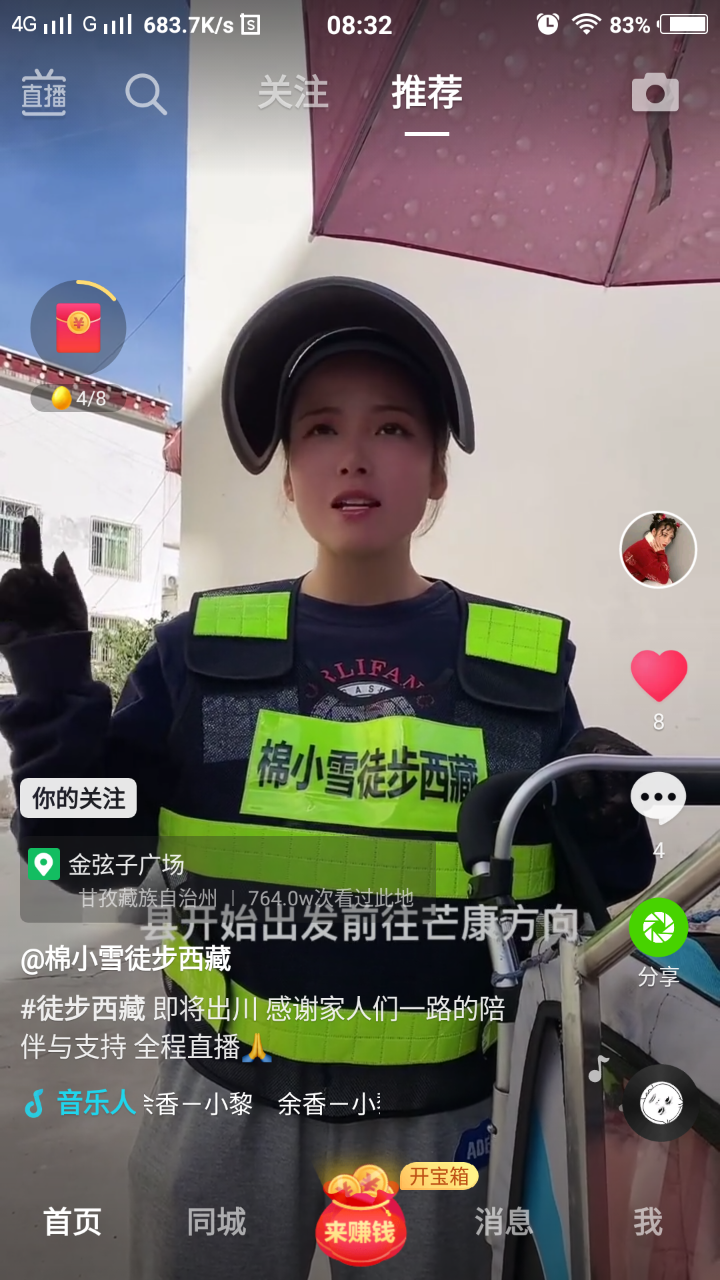Open the search magnifier

tap(146, 93)
